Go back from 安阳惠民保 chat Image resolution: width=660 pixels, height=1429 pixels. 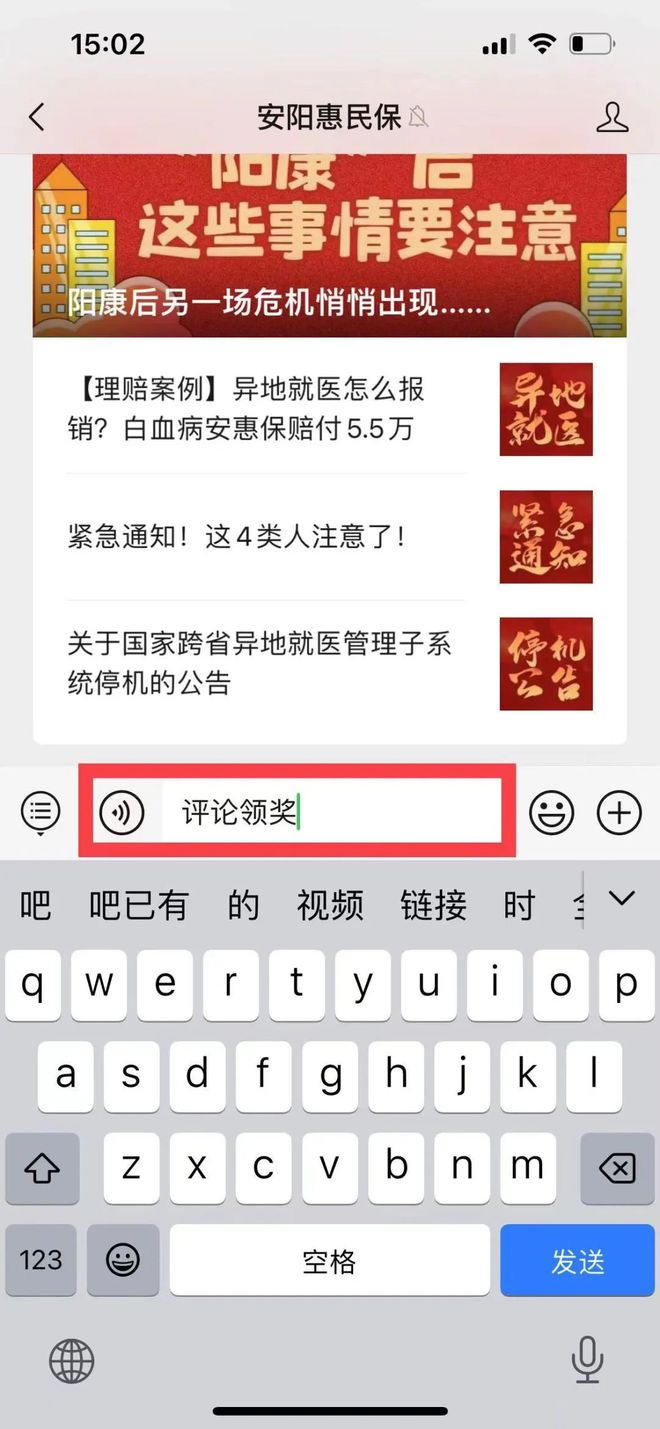[37, 118]
